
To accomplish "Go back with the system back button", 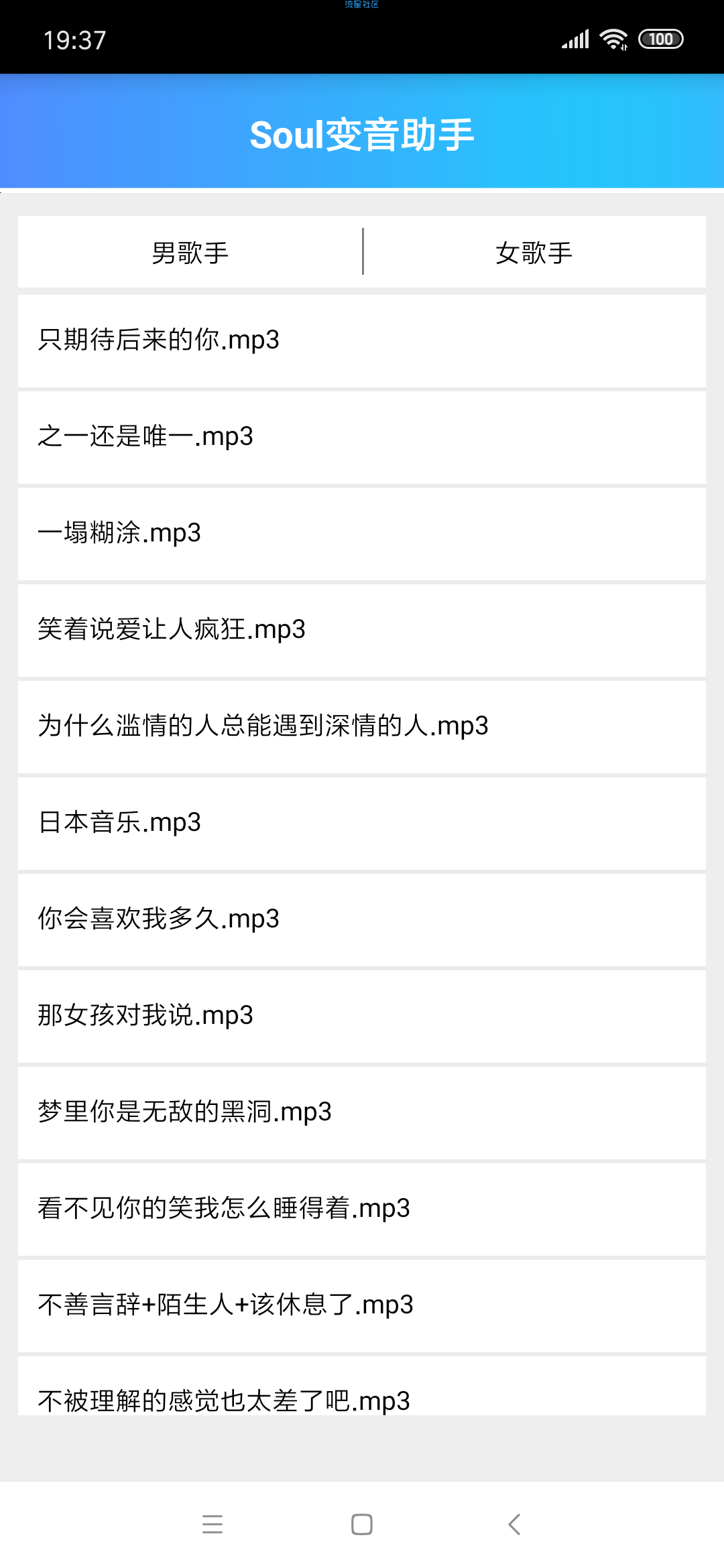I will click(x=514, y=1524).
